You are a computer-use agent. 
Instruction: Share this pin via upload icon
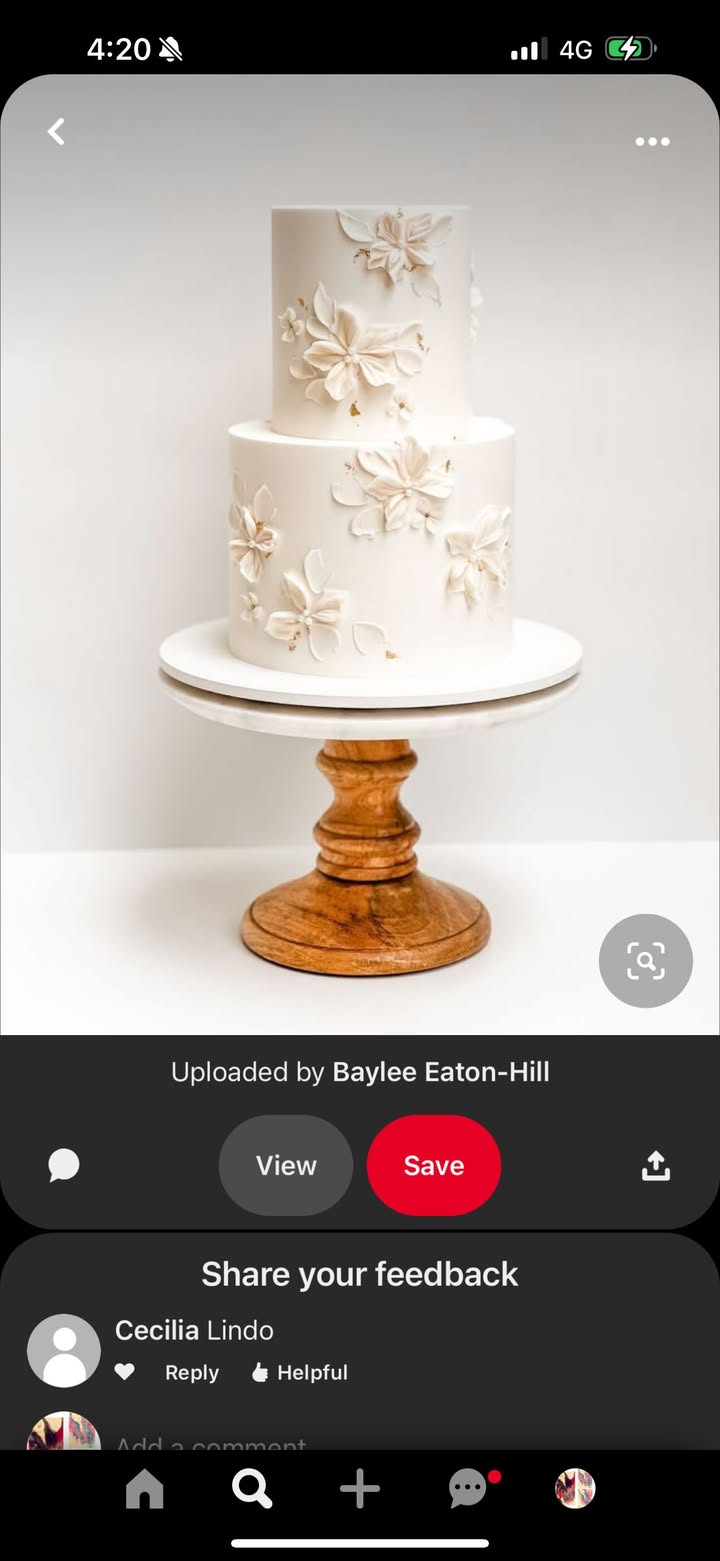coord(656,1165)
